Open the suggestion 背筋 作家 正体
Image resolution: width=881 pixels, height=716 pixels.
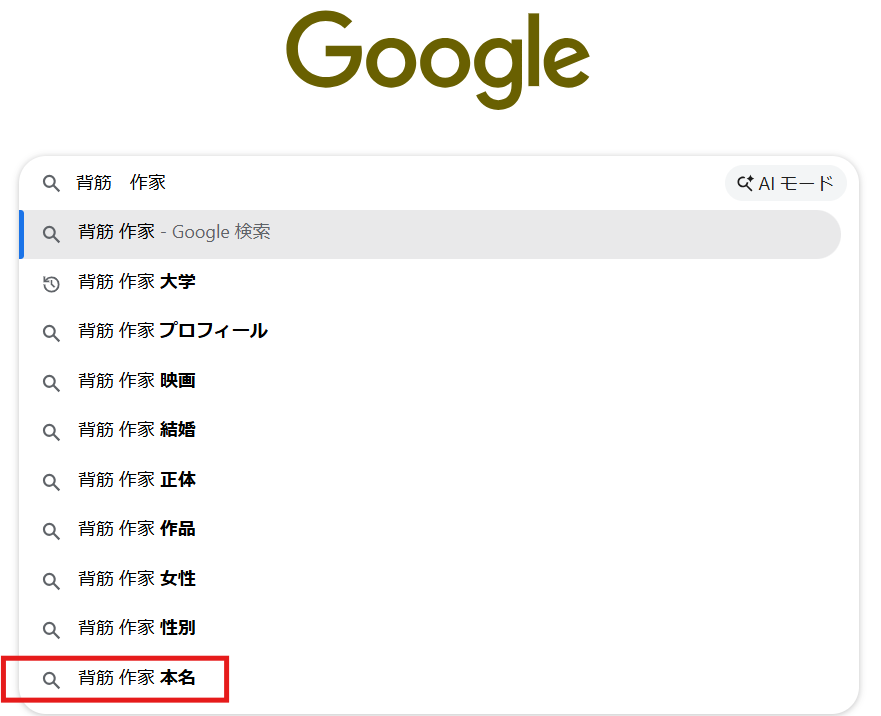click(x=430, y=480)
